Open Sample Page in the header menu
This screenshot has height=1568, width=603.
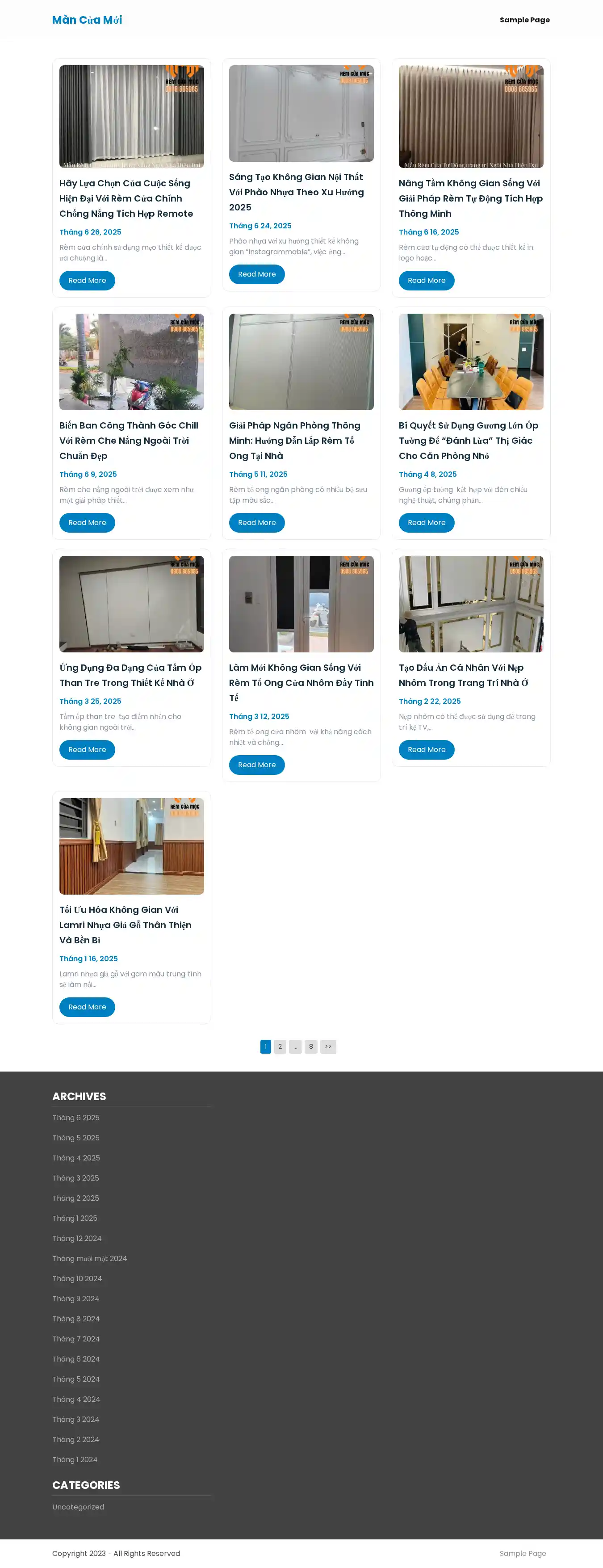point(524,20)
